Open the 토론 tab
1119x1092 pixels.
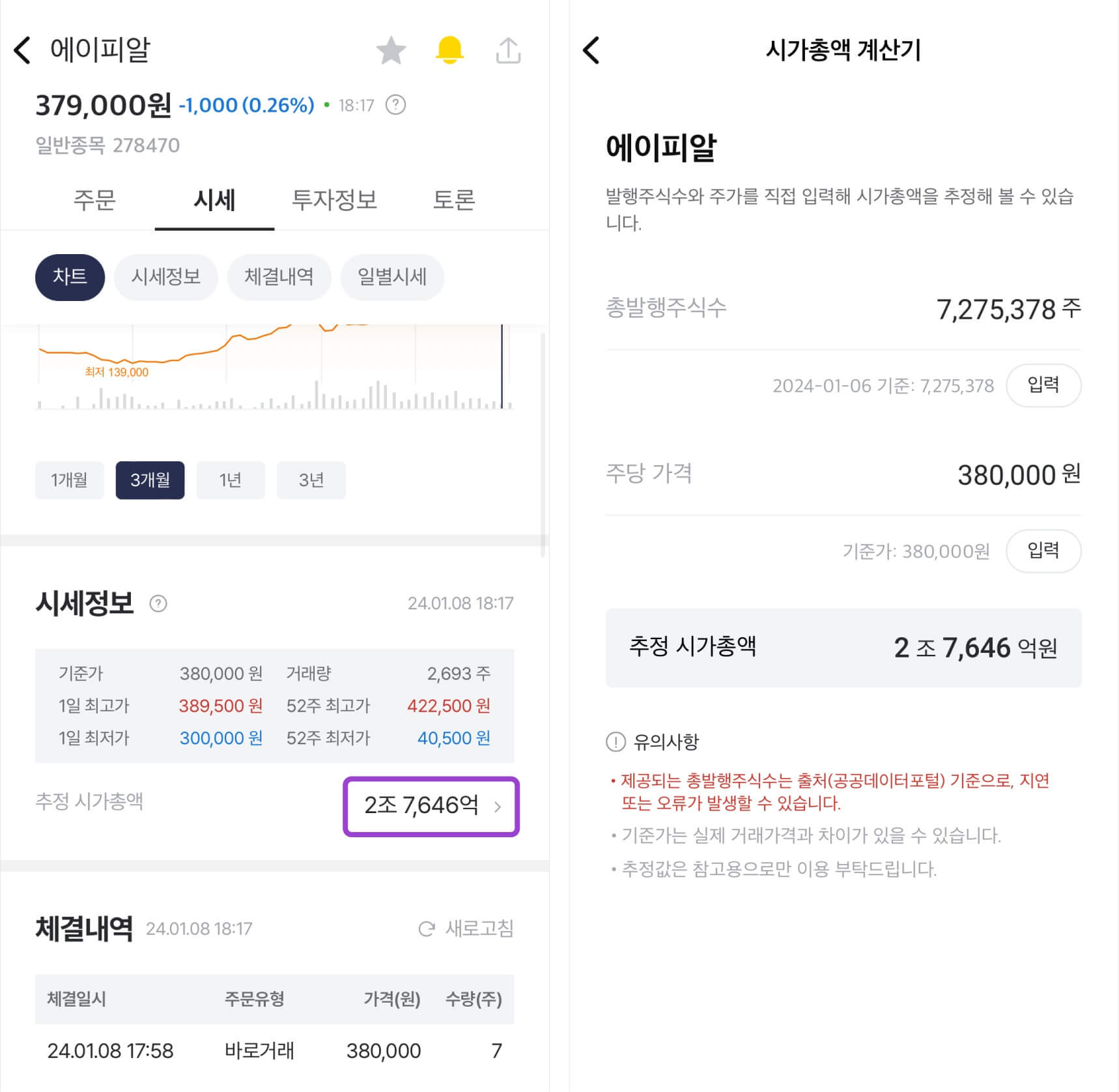tap(454, 199)
